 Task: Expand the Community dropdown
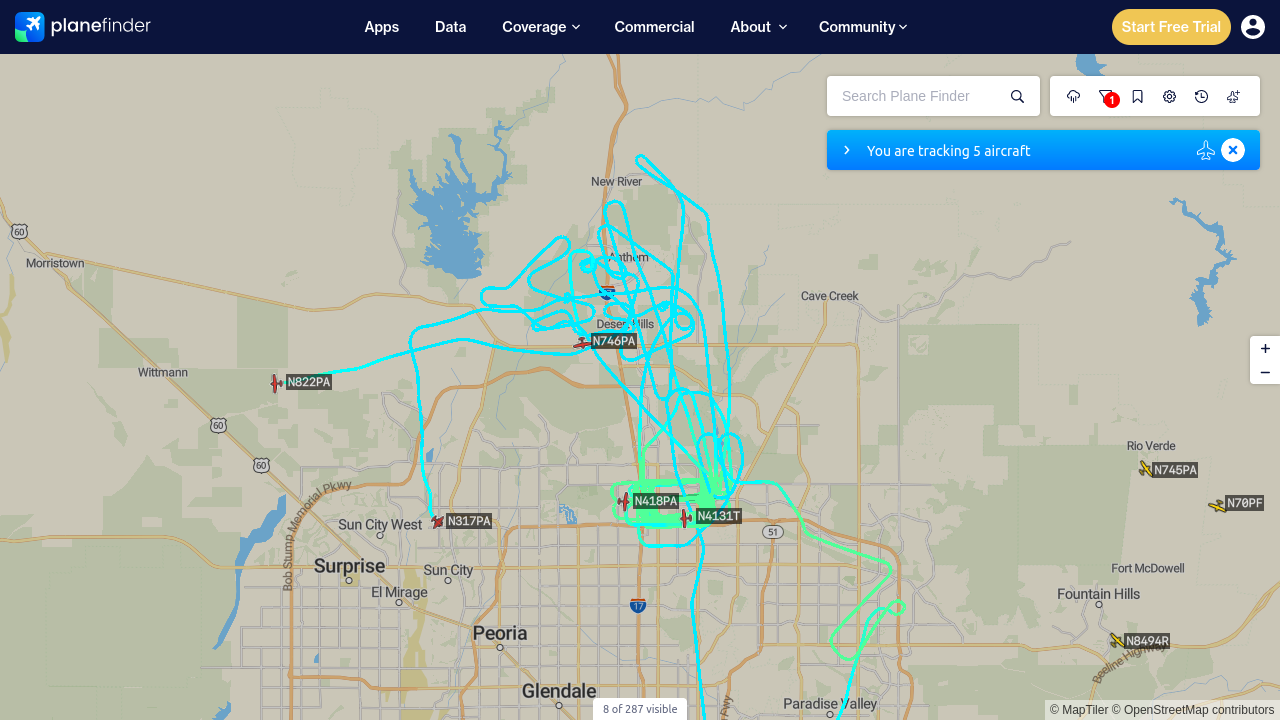[863, 27]
